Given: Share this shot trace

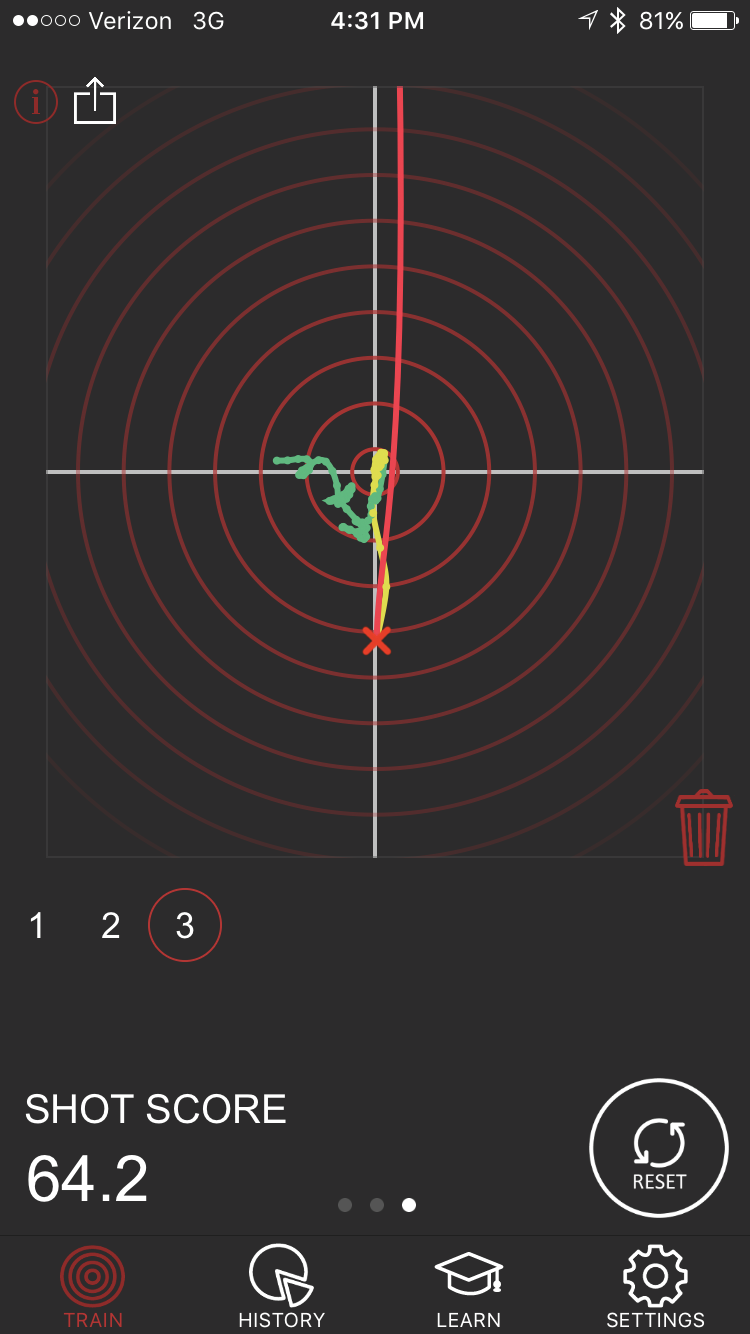Looking at the screenshot, I should pos(95,101).
